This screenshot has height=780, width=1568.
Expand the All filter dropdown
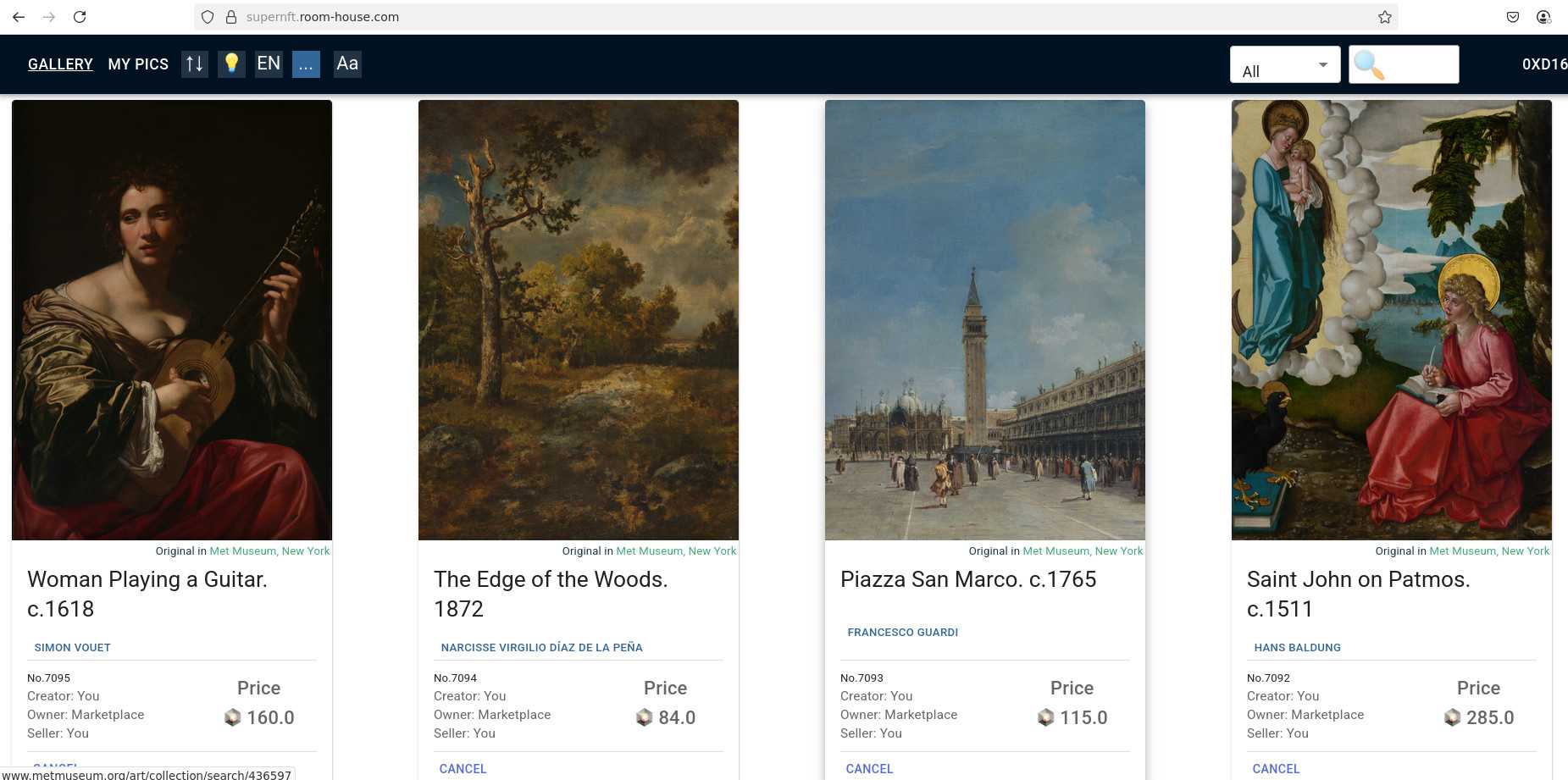pyautogui.click(x=1284, y=65)
